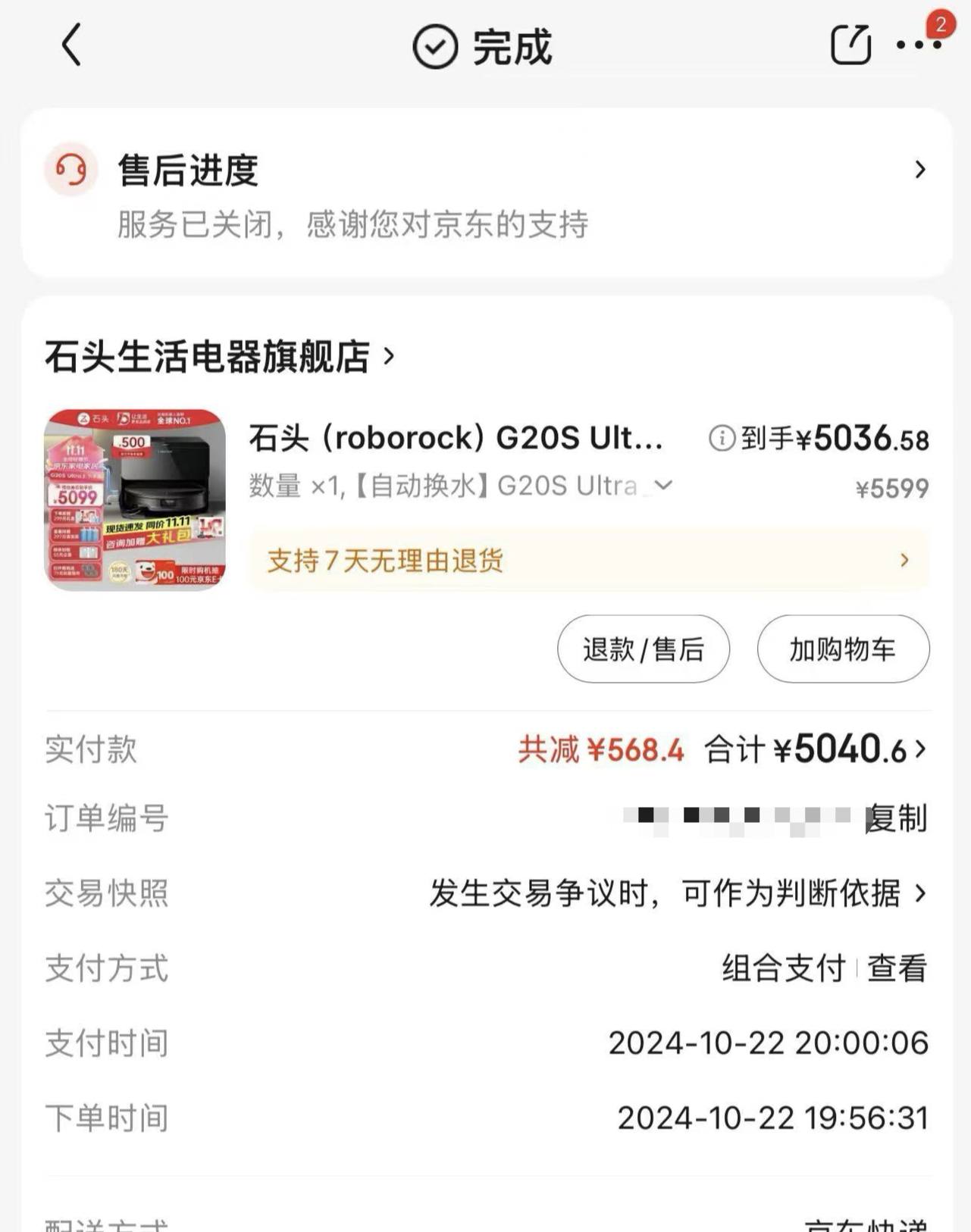Share this completed order
971x1232 pixels.
point(850,45)
